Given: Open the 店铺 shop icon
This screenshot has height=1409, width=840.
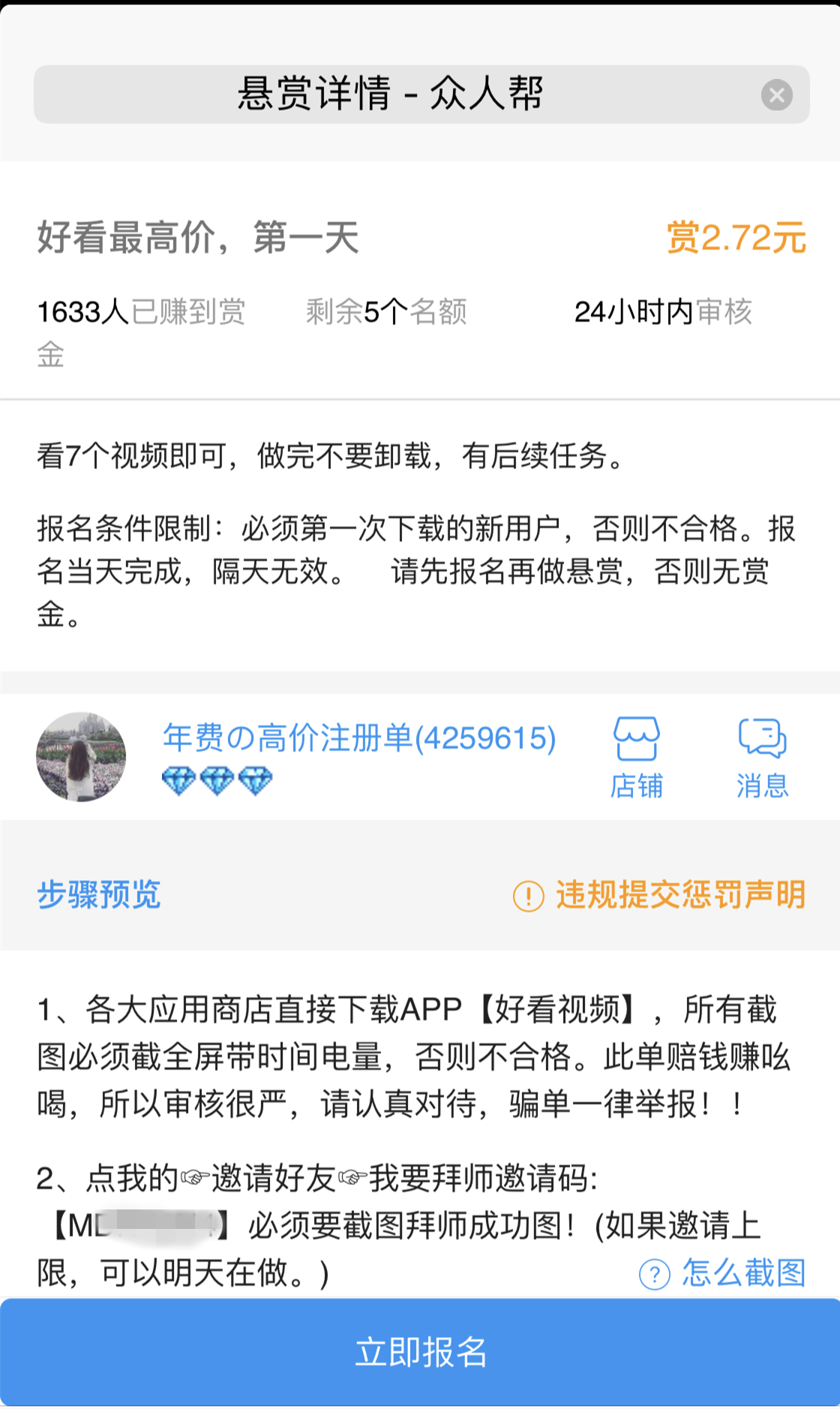Looking at the screenshot, I should pos(638,750).
